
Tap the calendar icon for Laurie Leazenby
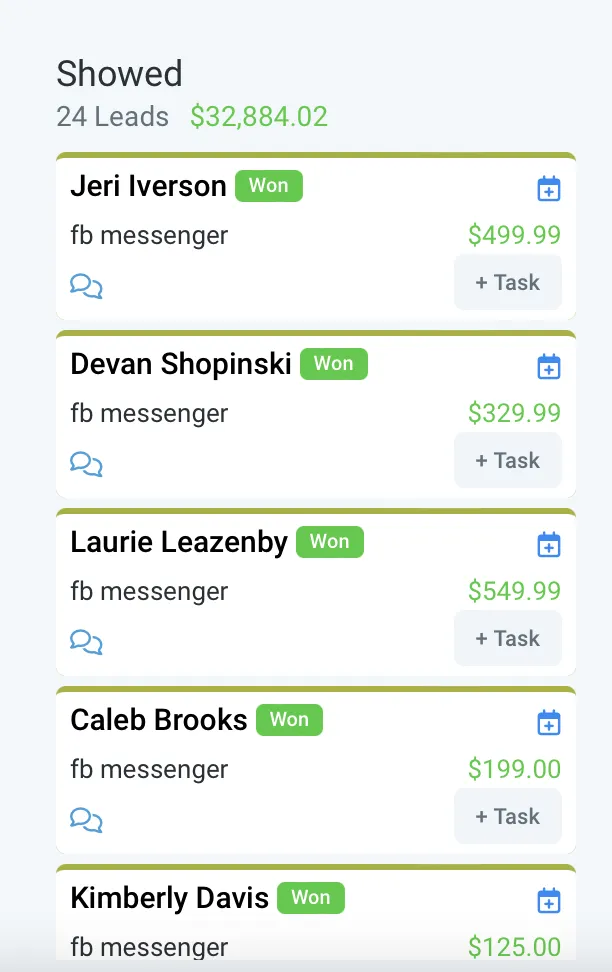coord(548,545)
